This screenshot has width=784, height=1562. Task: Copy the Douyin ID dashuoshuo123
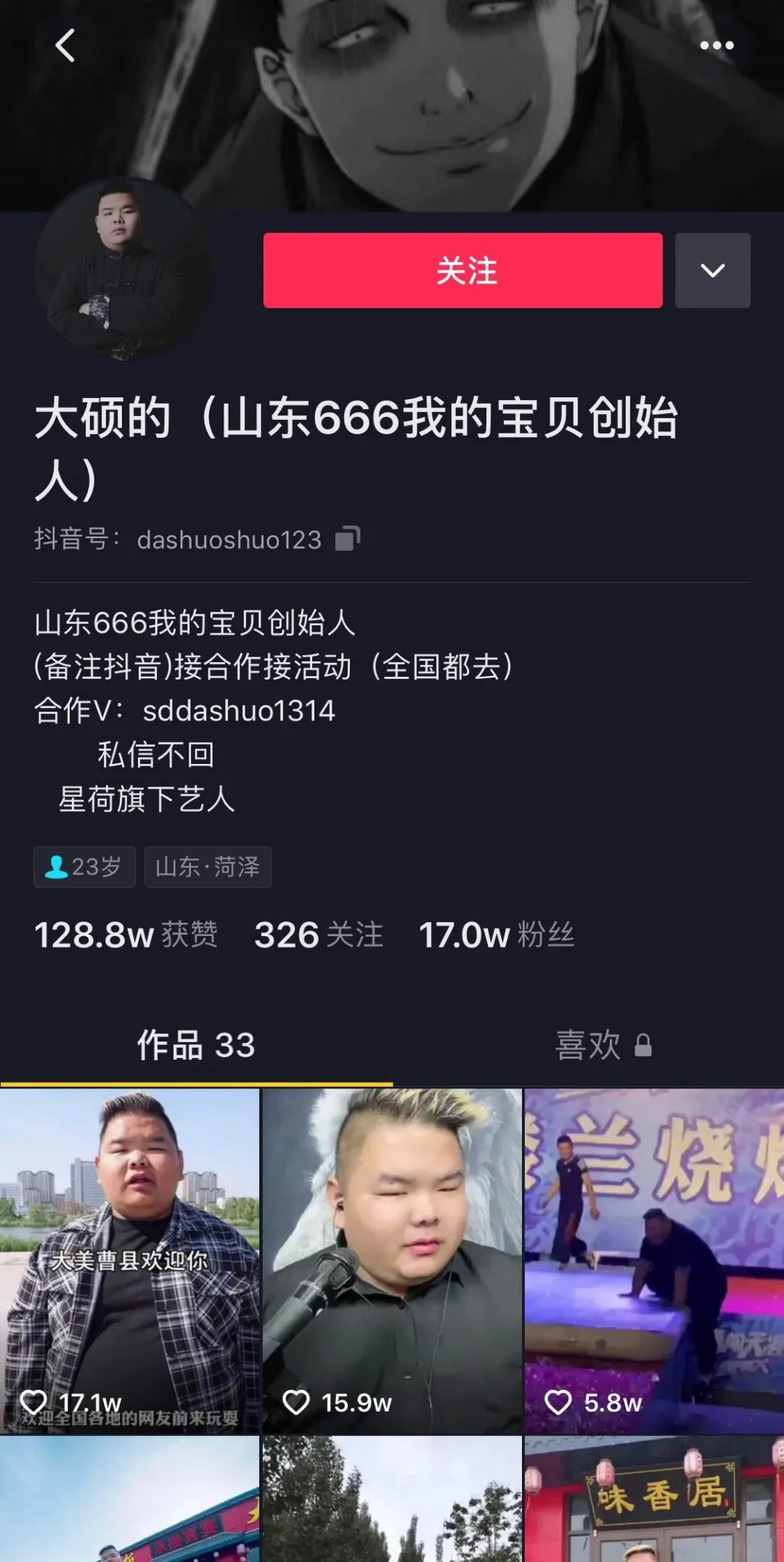pos(348,539)
